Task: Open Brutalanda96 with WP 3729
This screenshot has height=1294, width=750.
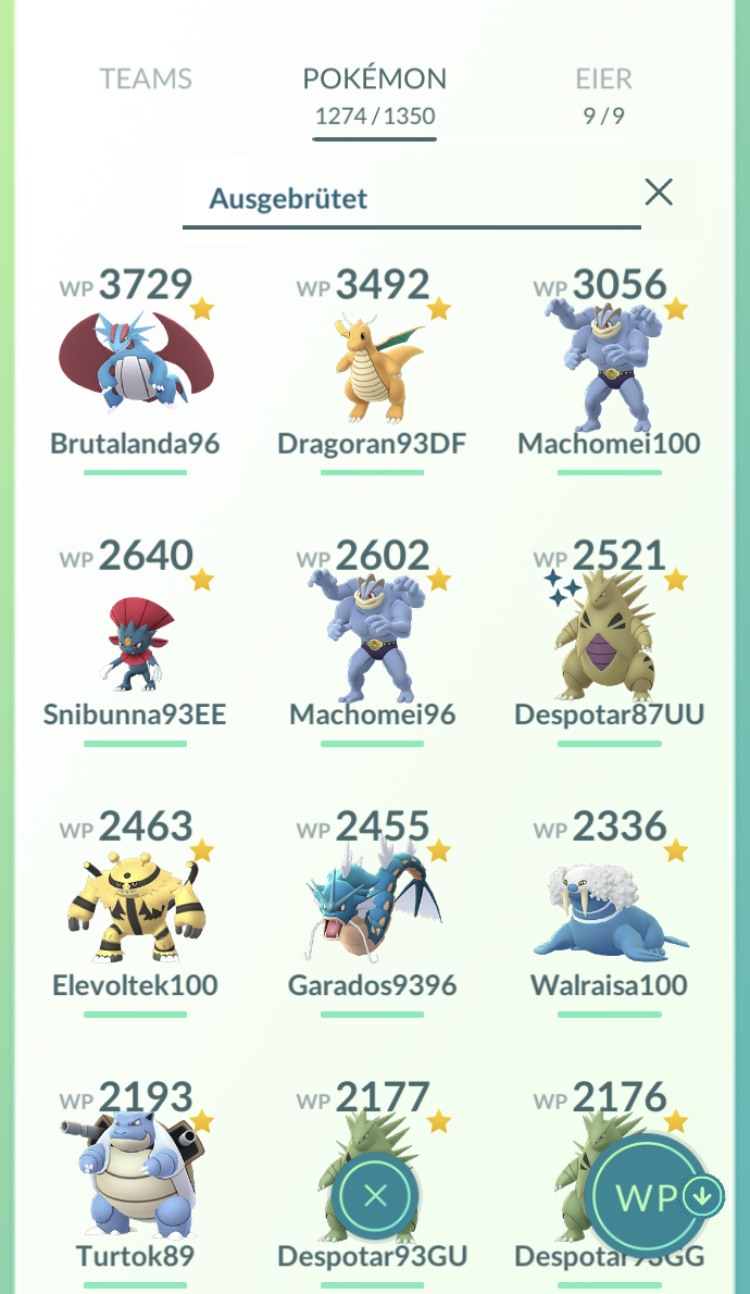Action: 135,365
